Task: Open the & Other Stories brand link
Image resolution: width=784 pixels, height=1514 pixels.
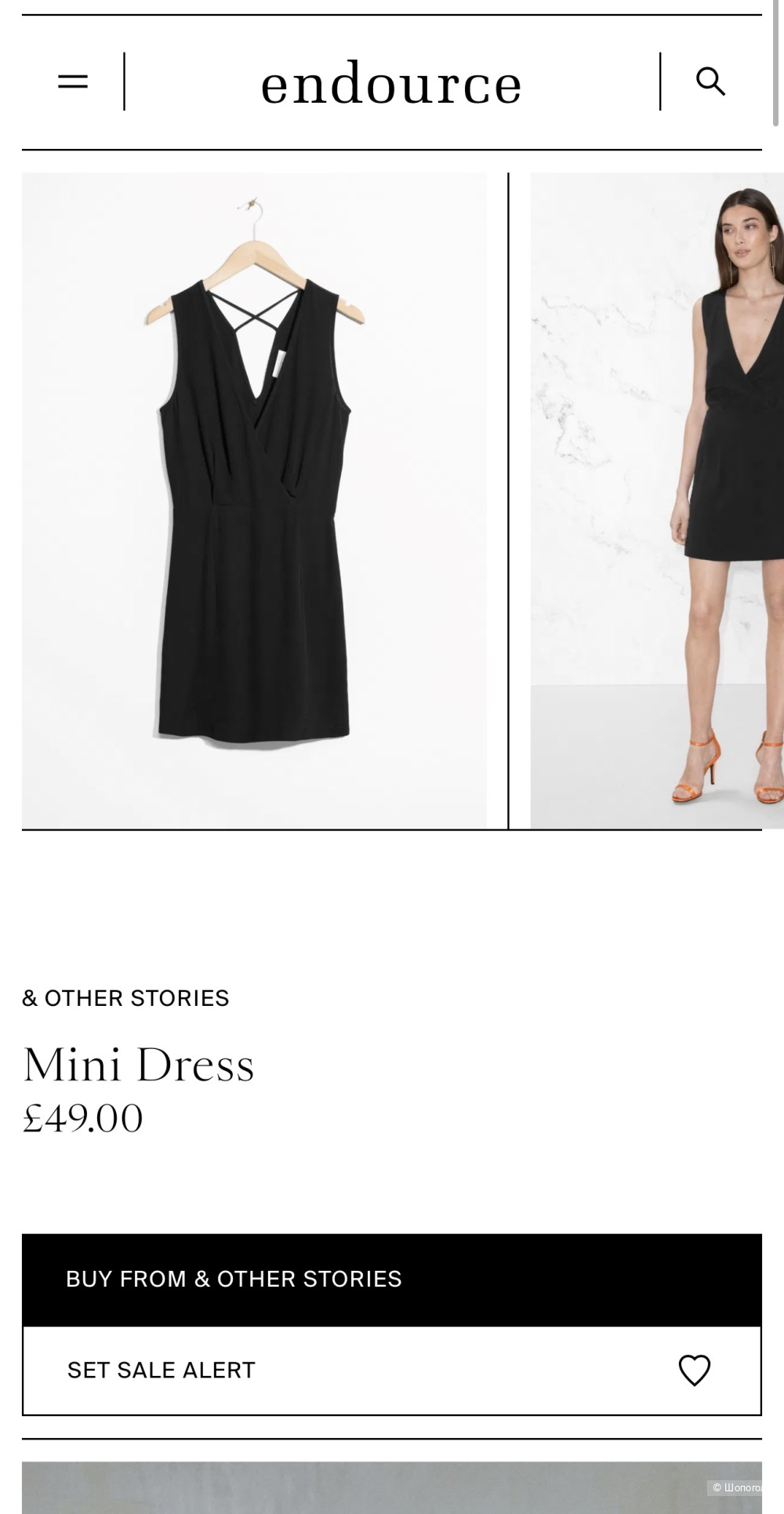Action: 125,998
